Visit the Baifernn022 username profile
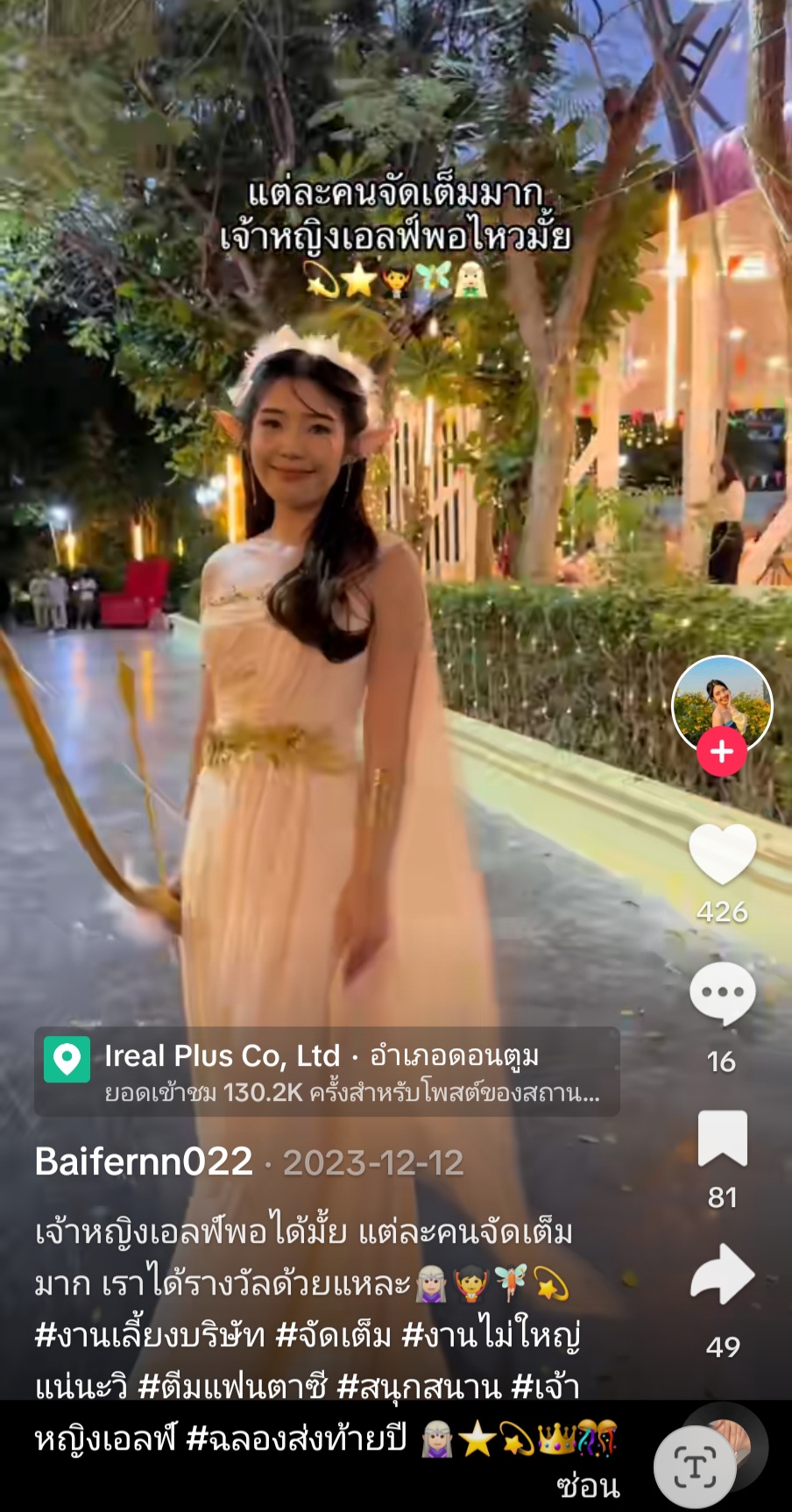Image resolution: width=792 pixels, height=1512 pixels. coord(144,1162)
